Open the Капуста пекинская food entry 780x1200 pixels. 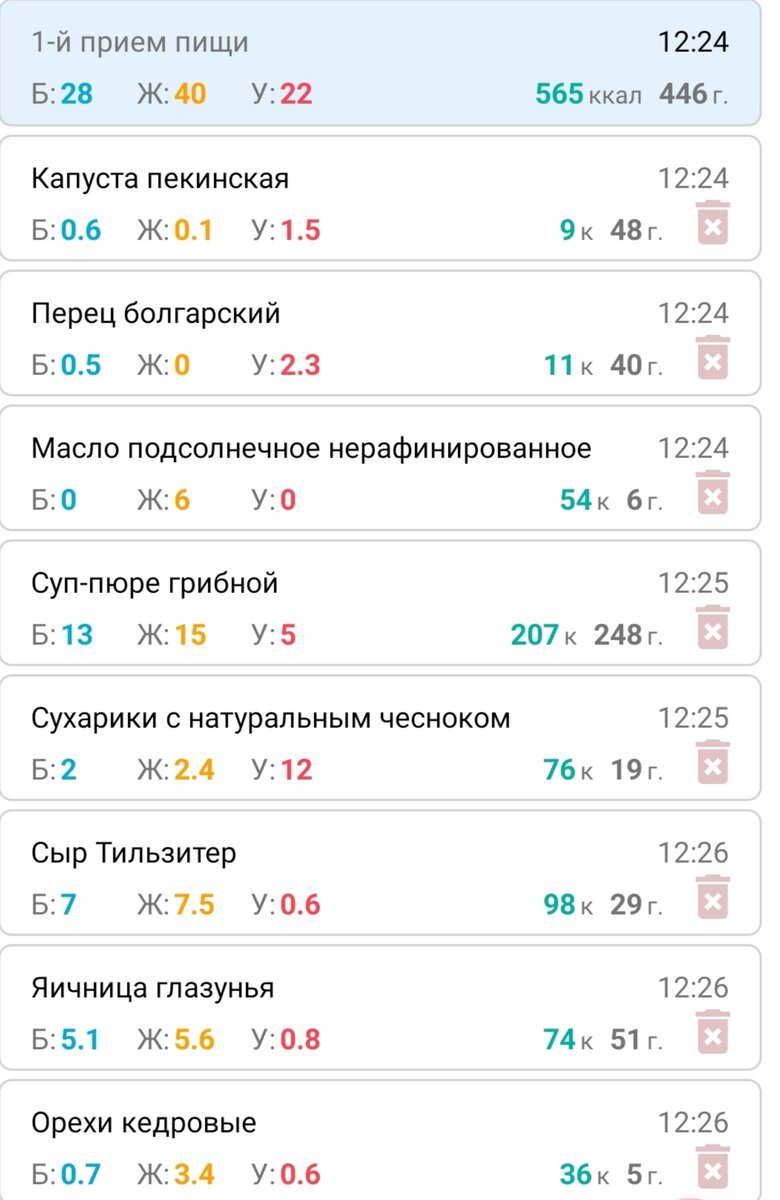(160, 180)
